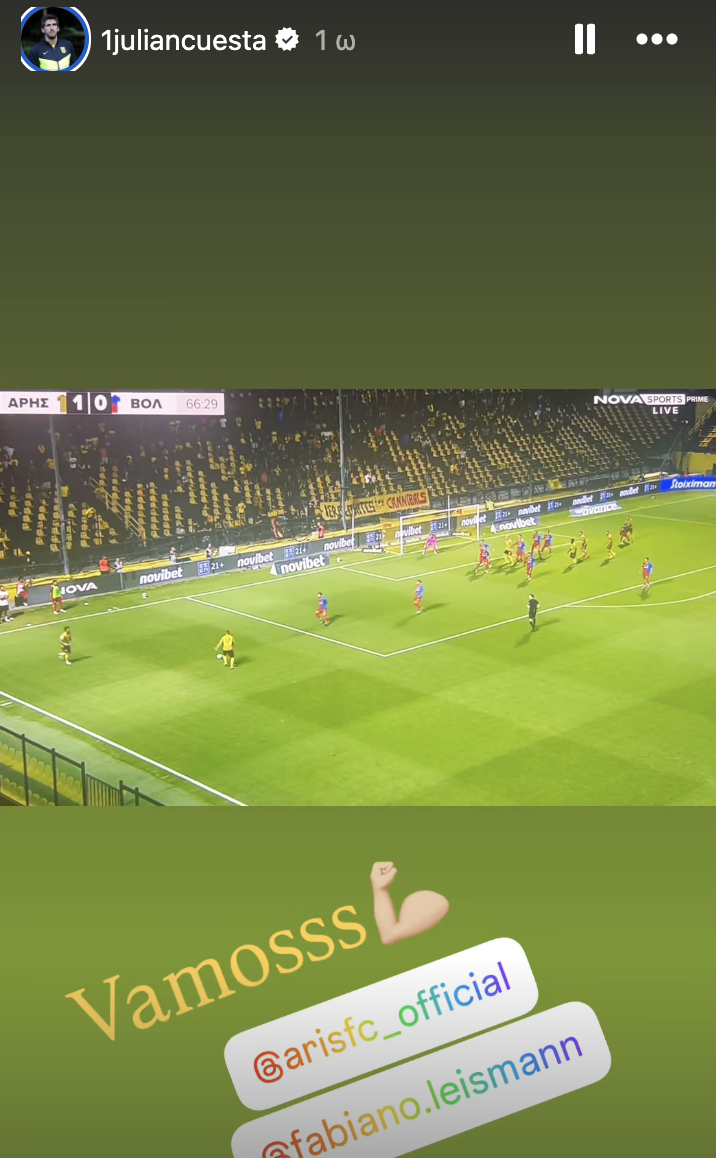The width and height of the screenshot is (716, 1158).
Task: Tap the @arisfc_official mention sticker
Action: [381, 1024]
